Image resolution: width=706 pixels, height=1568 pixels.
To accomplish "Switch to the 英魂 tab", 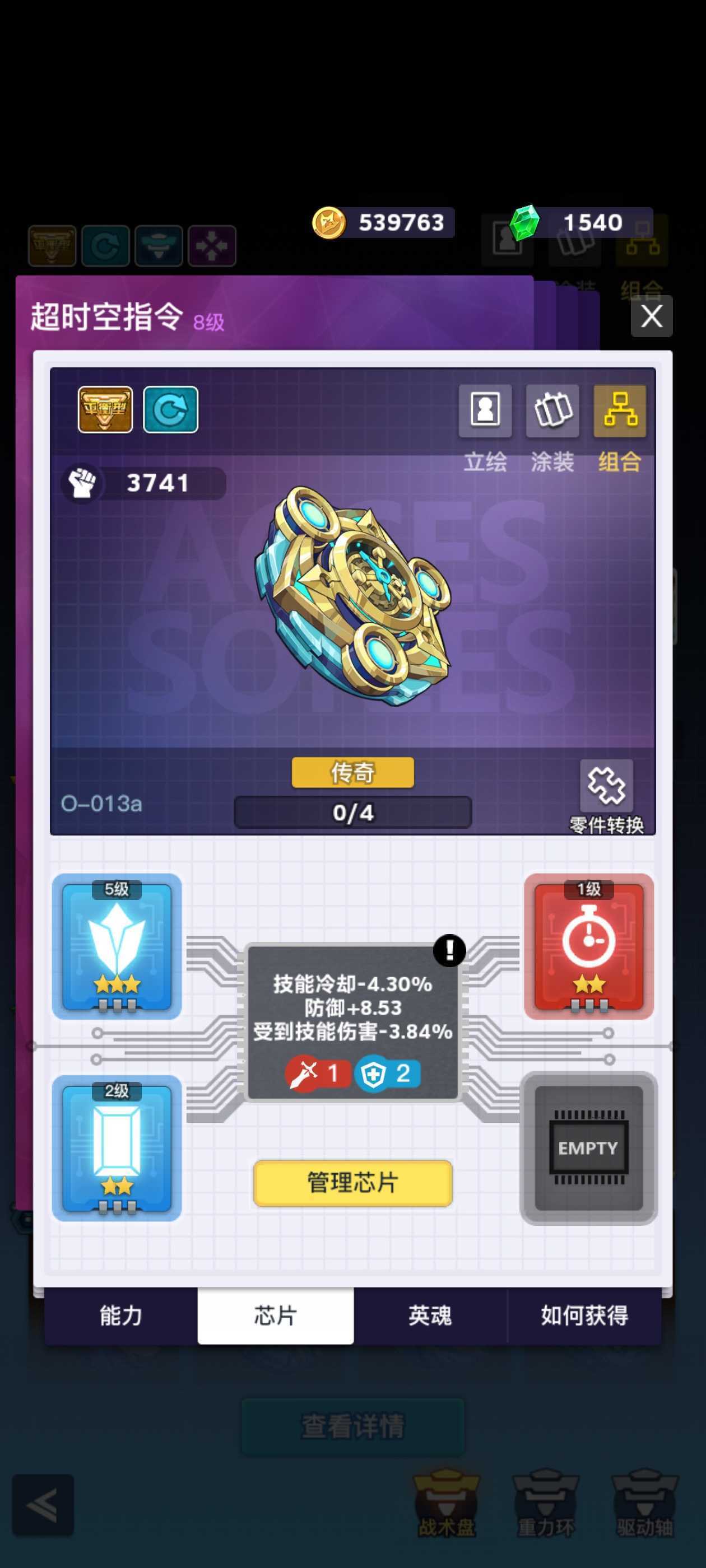I will pyautogui.click(x=430, y=1315).
